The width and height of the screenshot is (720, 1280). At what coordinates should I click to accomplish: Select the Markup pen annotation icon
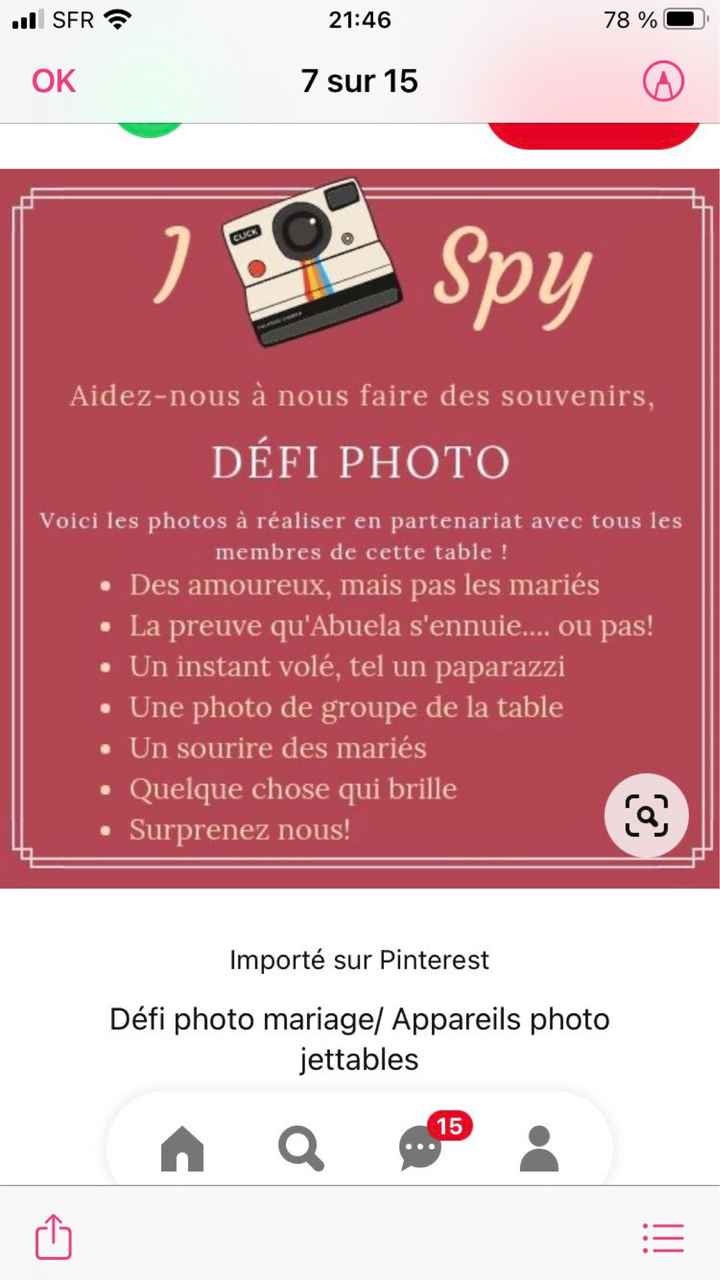(x=665, y=81)
